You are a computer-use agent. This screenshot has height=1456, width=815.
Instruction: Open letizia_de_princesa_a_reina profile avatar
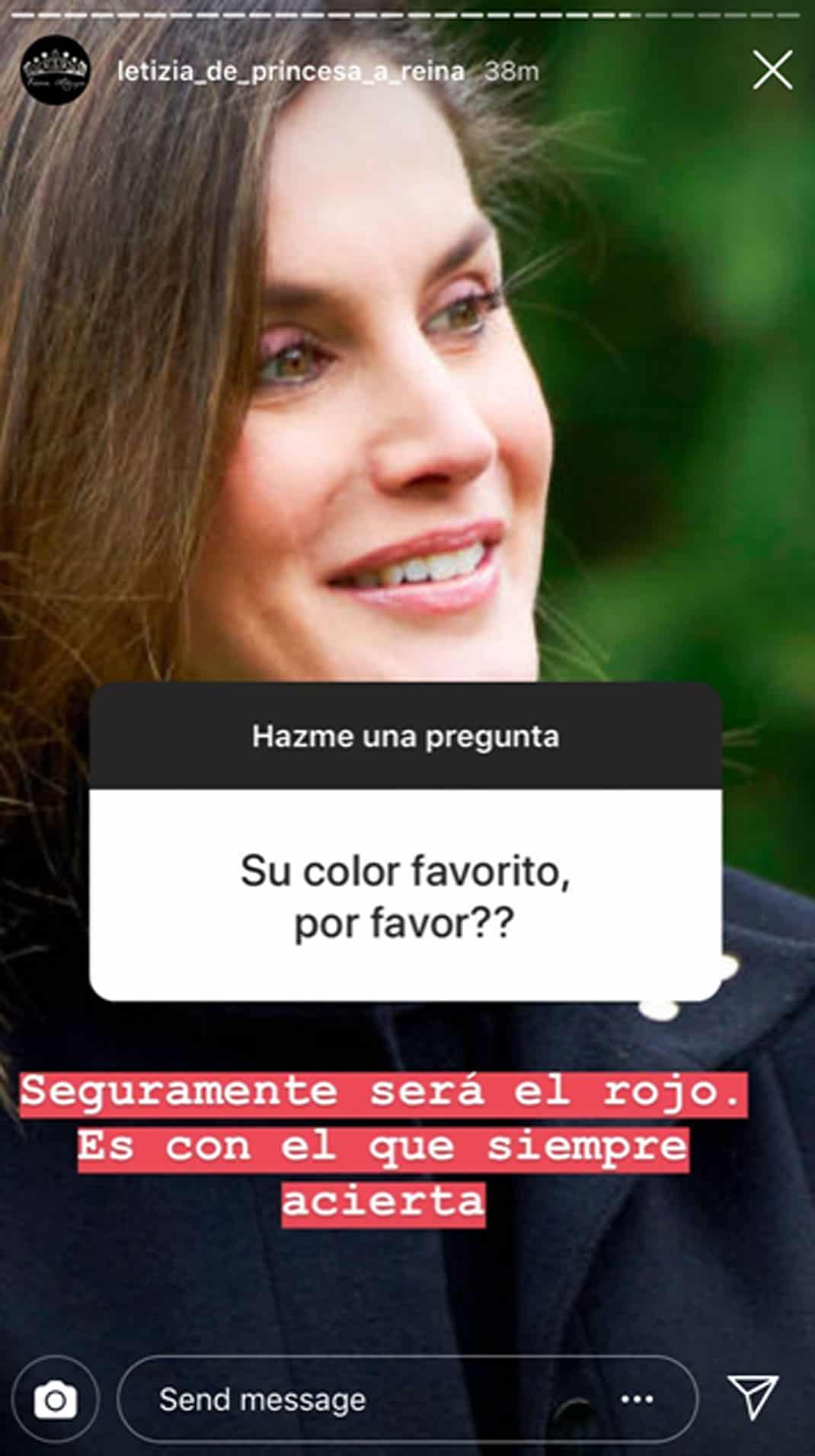56,70
